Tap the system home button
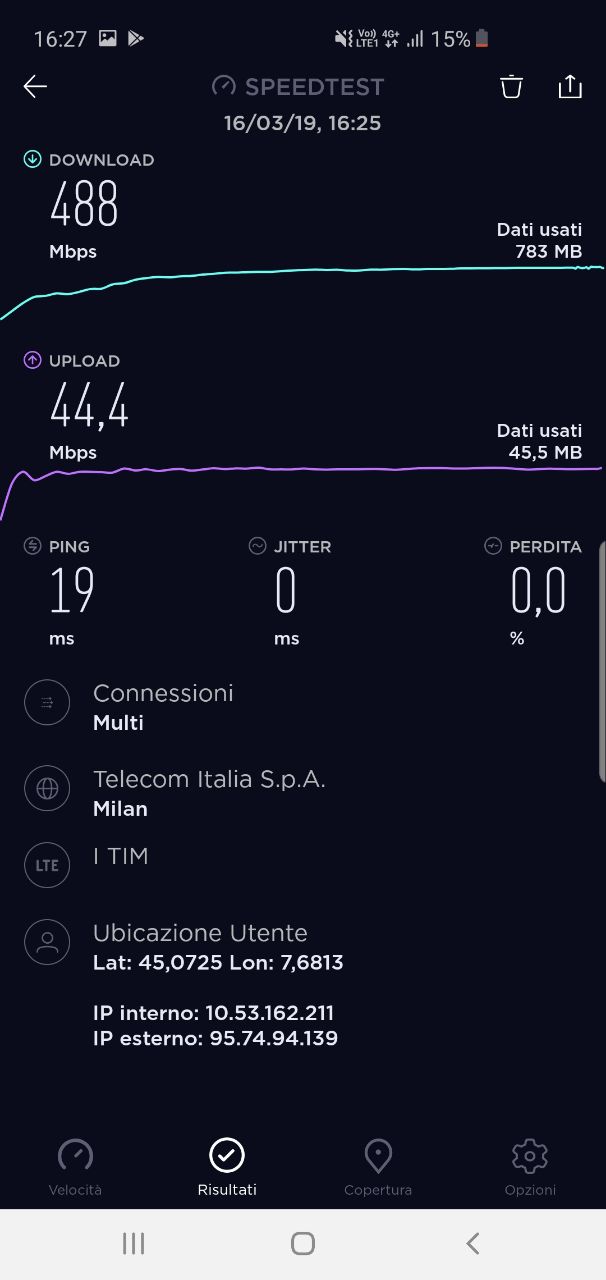This screenshot has height=1280, width=606. point(303,1243)
